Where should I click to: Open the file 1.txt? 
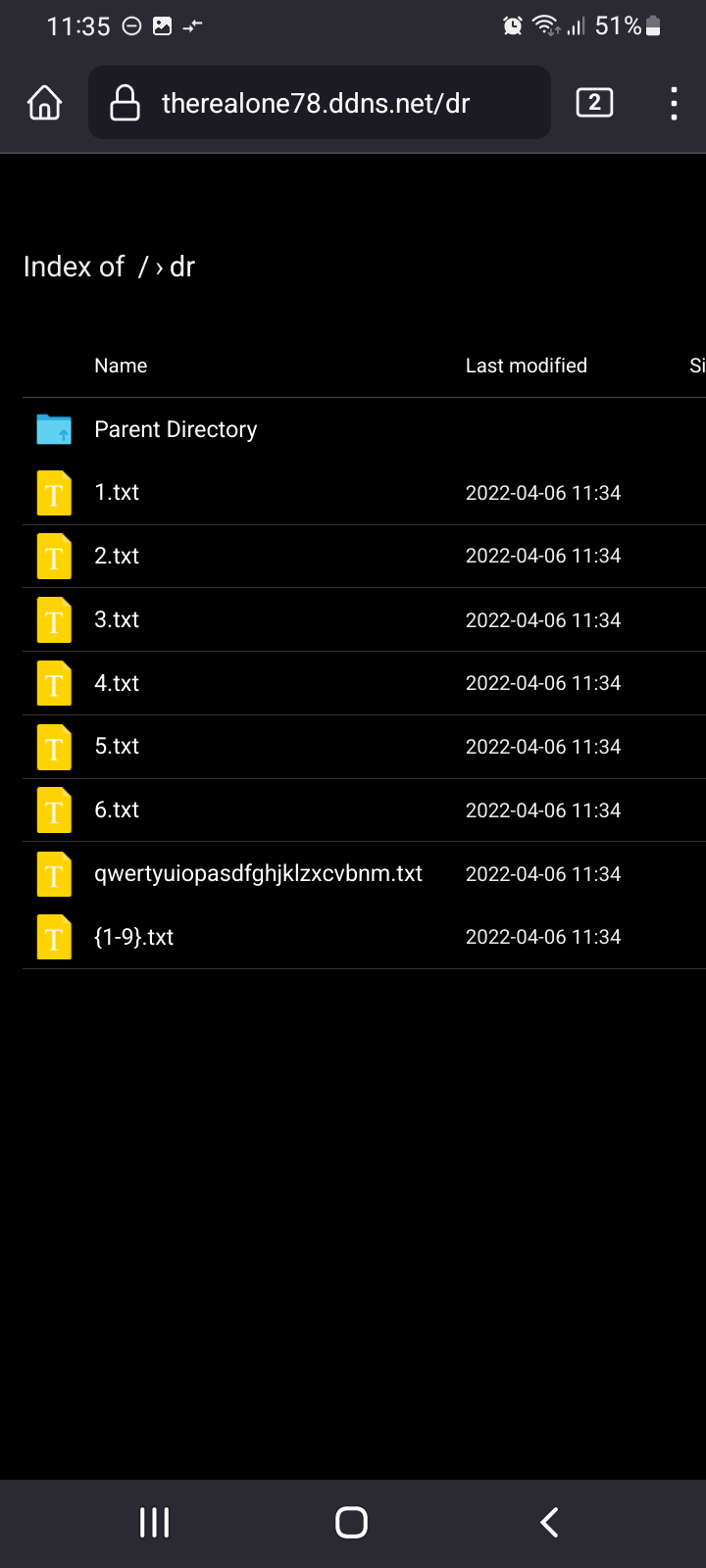[x=117, y=492]
